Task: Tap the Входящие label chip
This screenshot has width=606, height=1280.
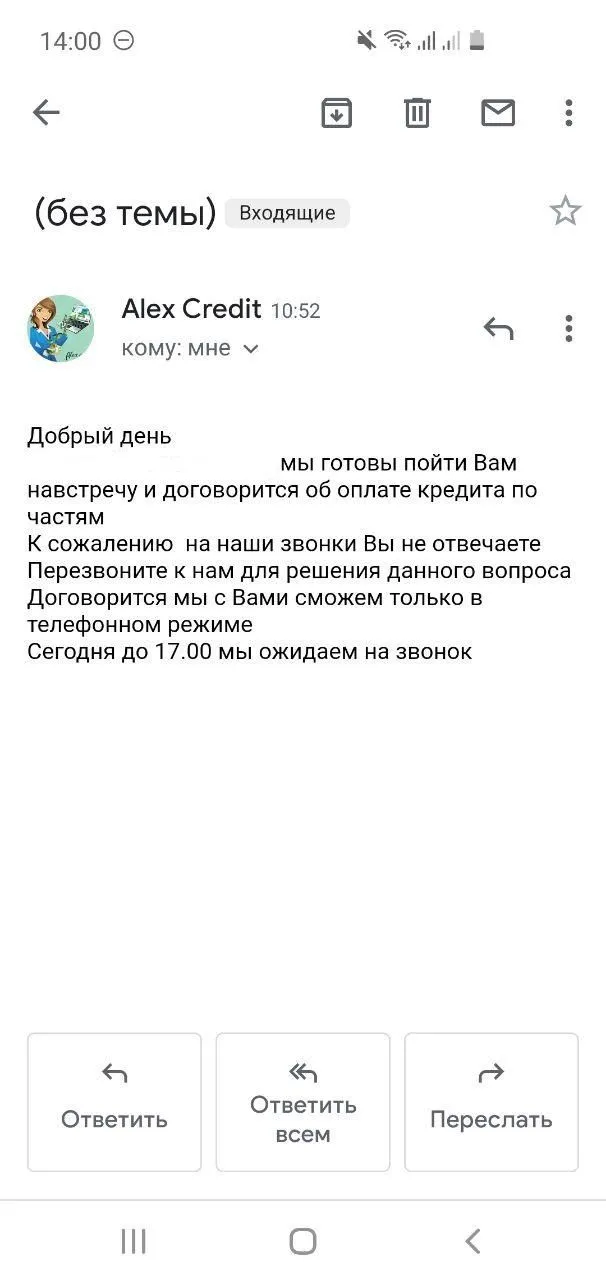Action: [x=287, y=213]
